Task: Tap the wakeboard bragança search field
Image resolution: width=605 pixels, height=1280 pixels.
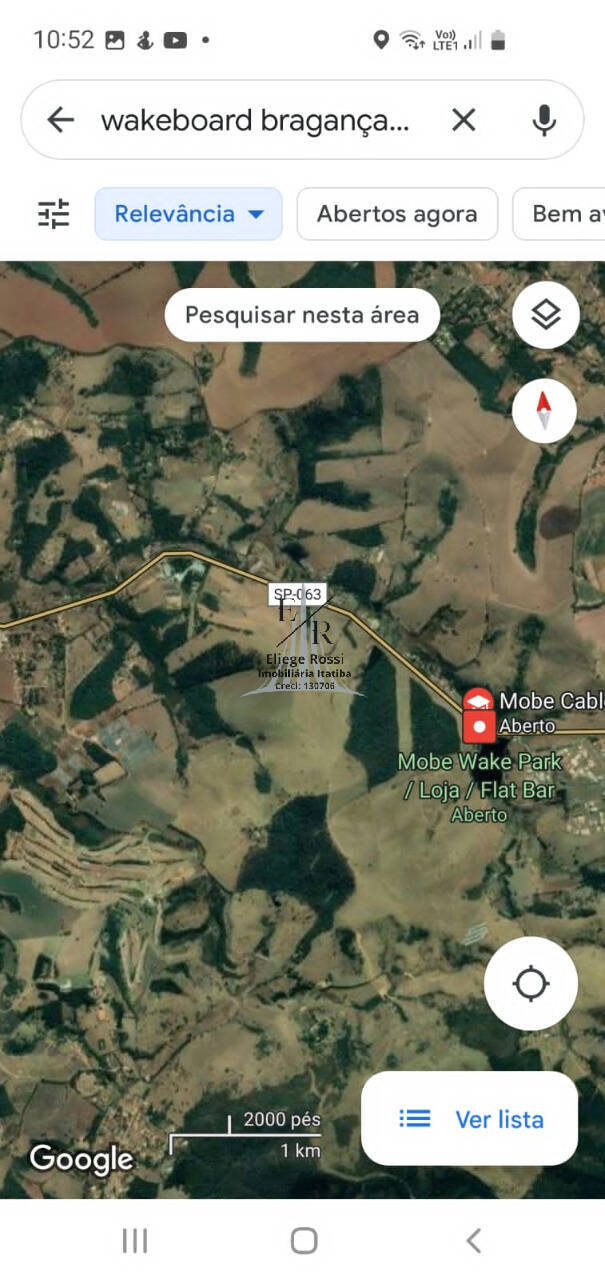Action: click(x=256, y=121)
